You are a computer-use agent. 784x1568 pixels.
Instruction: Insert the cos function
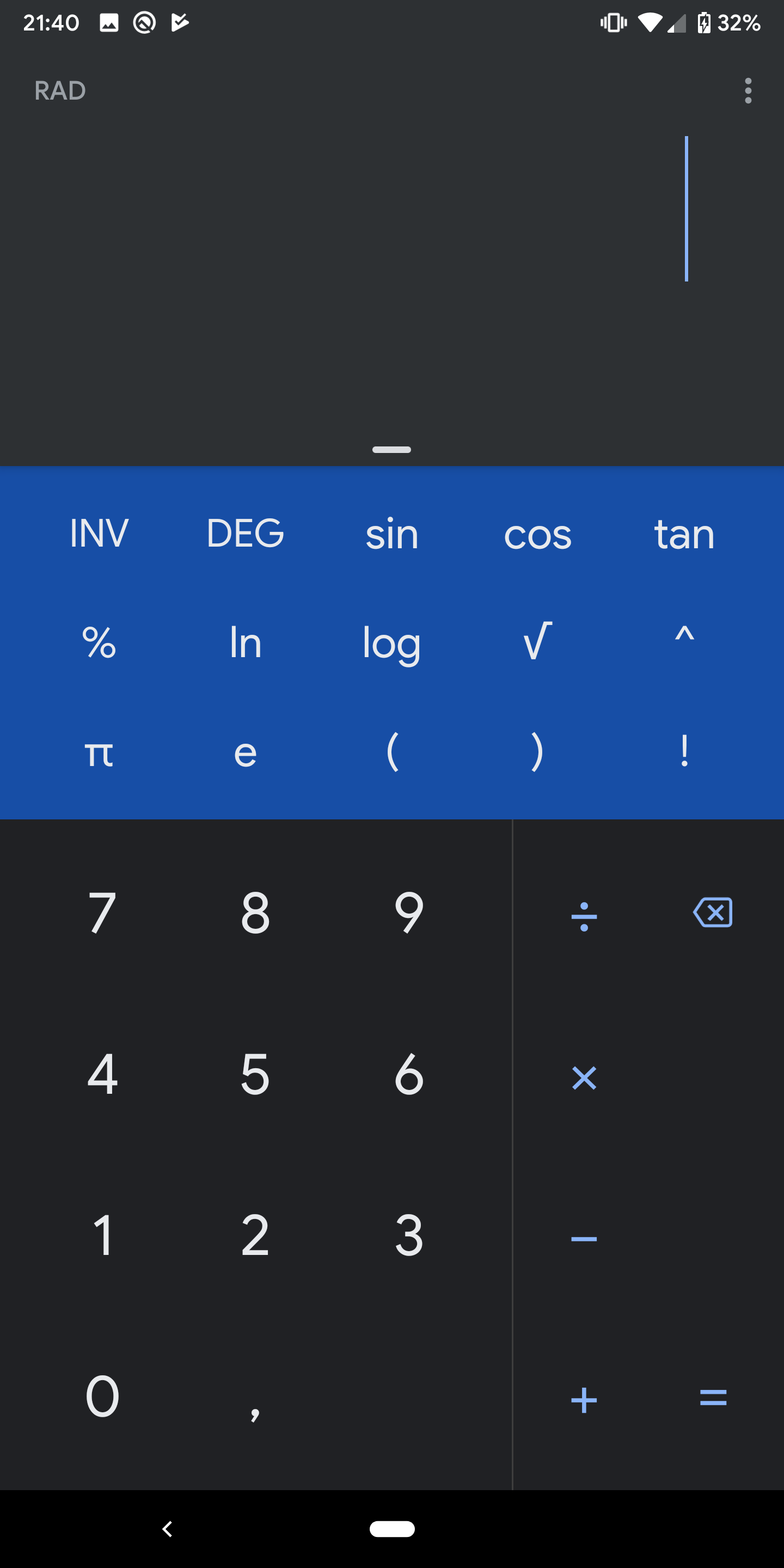538,536
